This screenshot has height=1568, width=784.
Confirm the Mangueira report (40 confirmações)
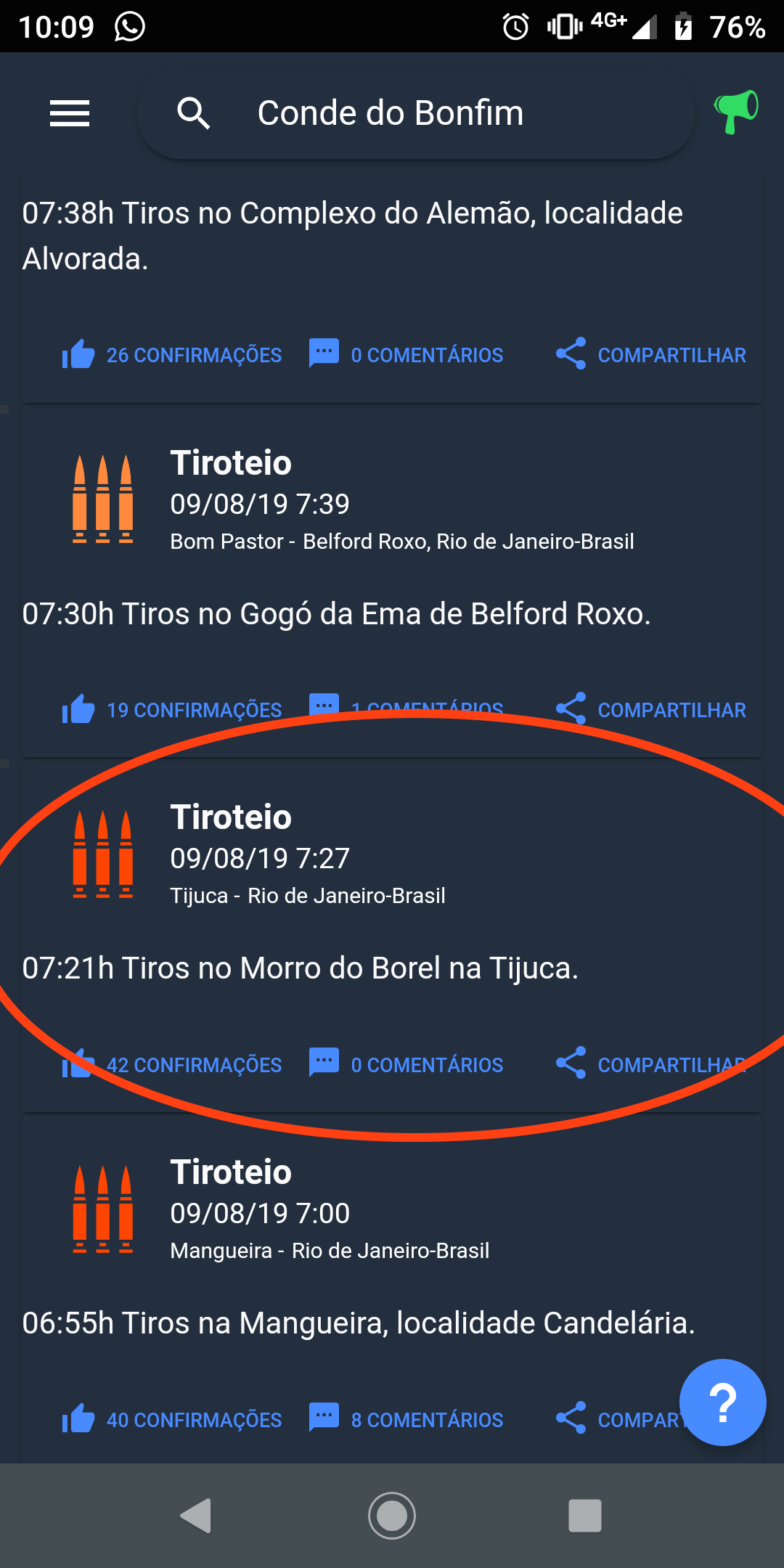pos(172,1420)
